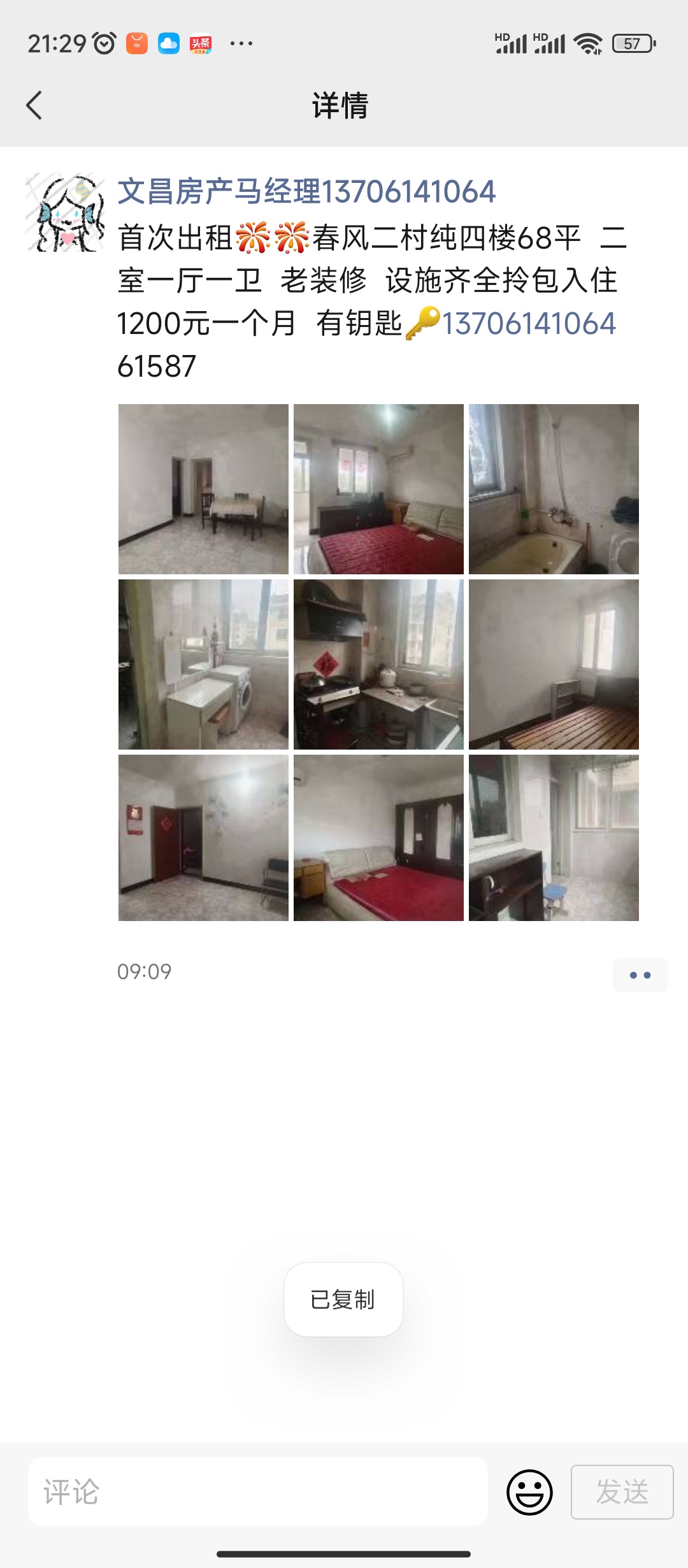This screenshot has height=1568, width=688.
Task: Tap the 发送 send button
Action: 622,1492
